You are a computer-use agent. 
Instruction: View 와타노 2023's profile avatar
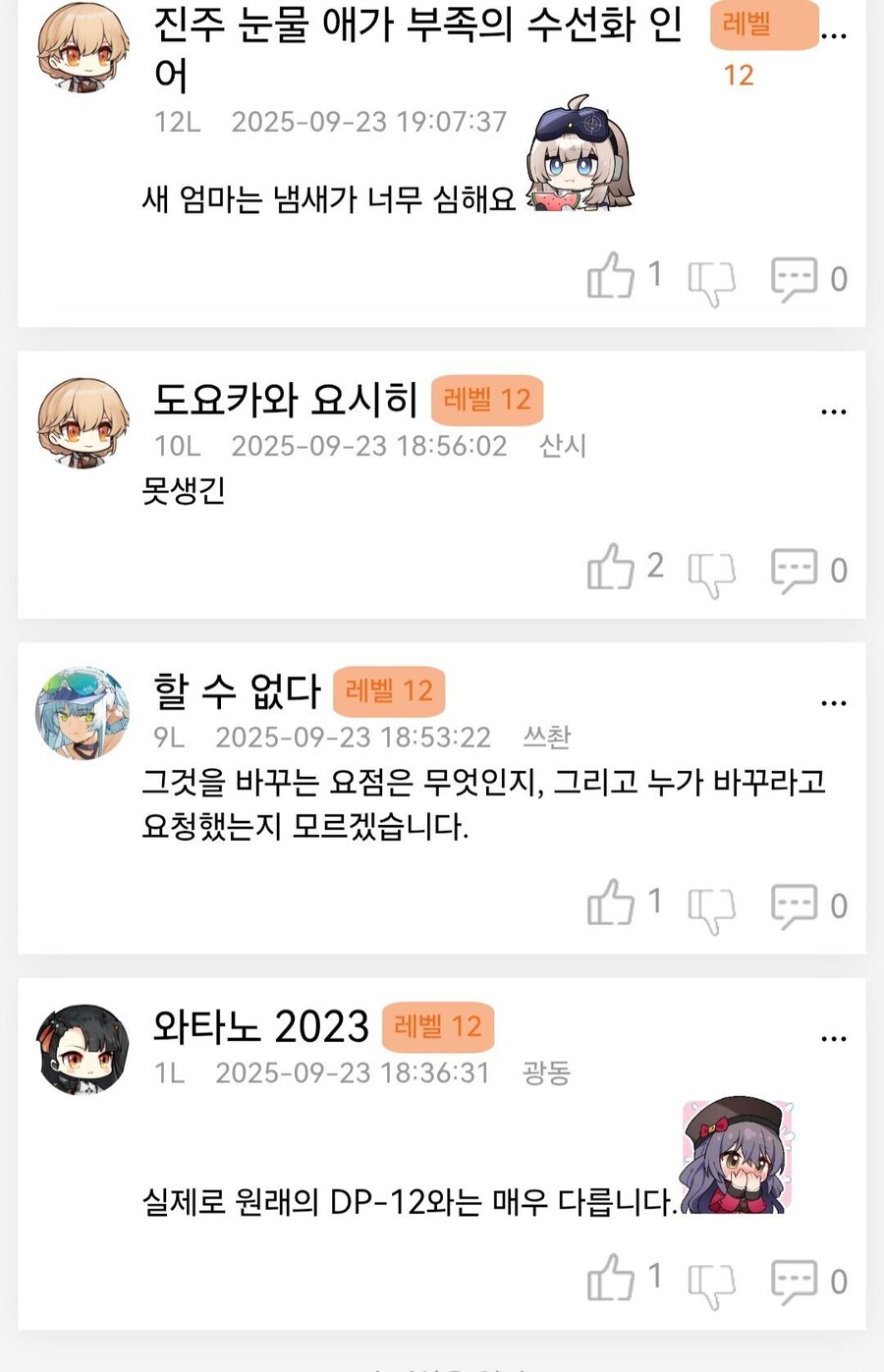coord(83,1050)
